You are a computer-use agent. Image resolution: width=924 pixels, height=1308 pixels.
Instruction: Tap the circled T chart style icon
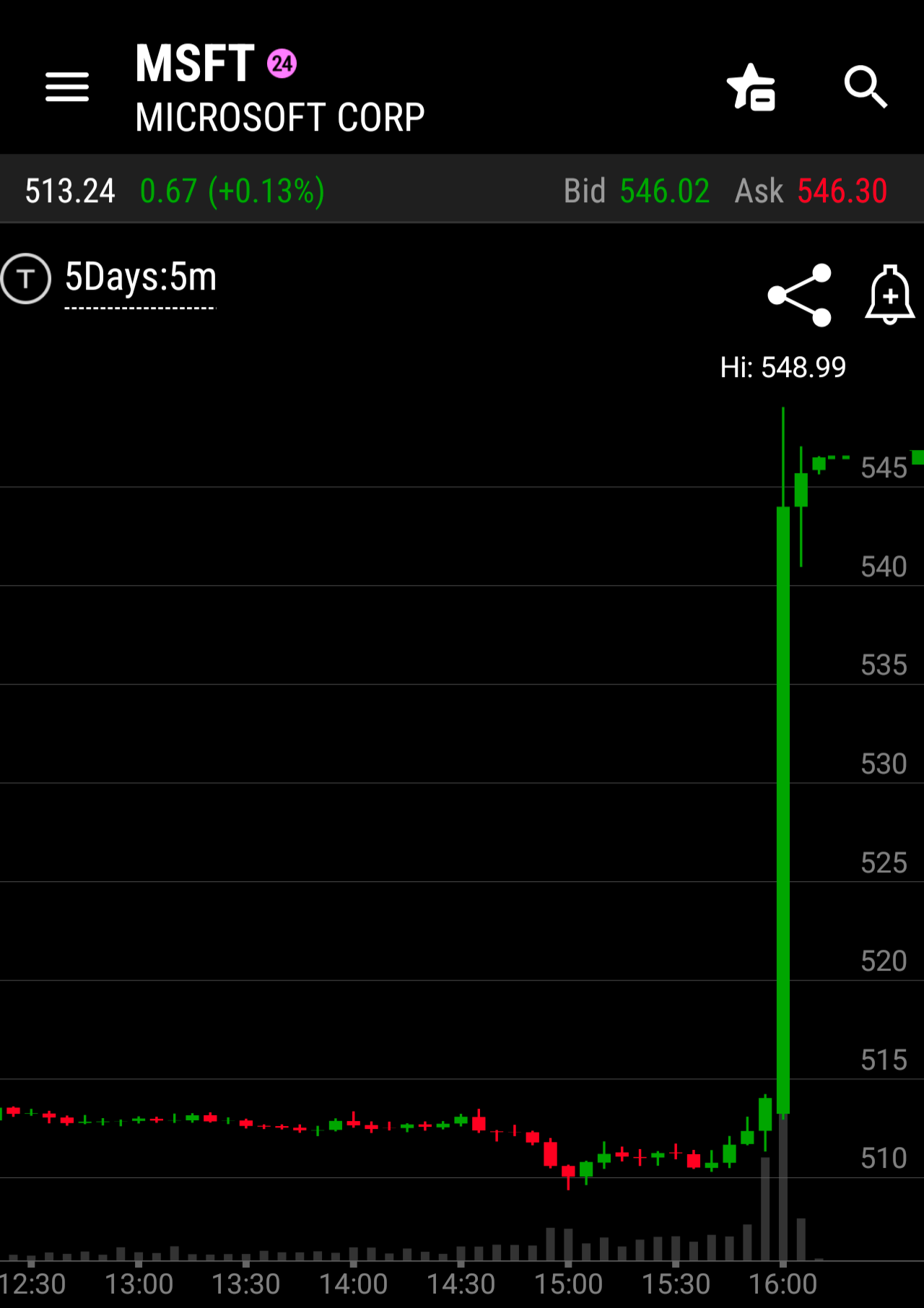pos(26,279)
